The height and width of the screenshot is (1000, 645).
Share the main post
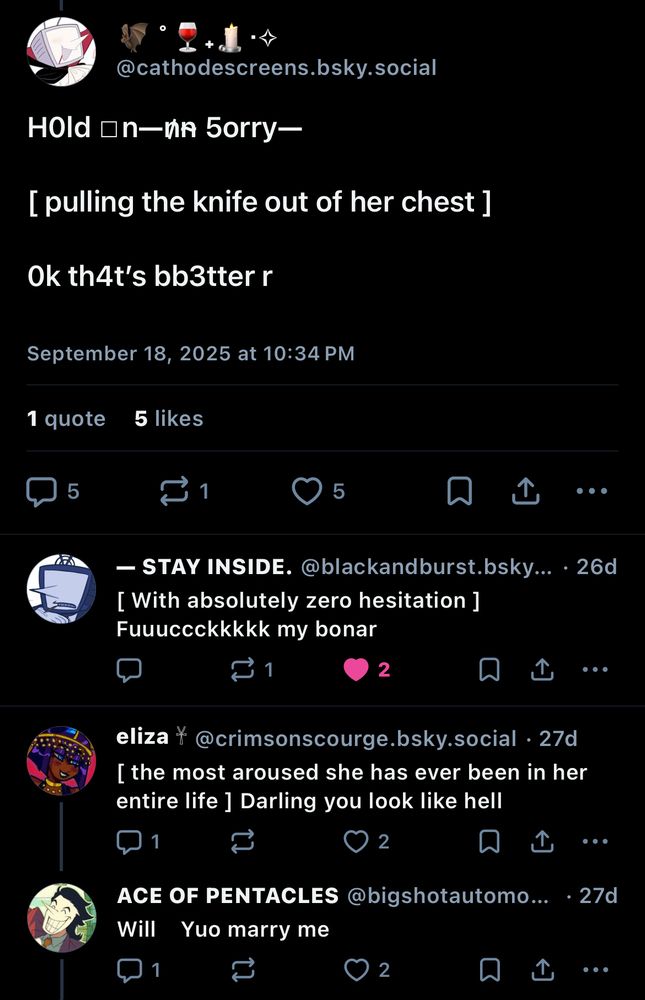click(x=526, y=491)
